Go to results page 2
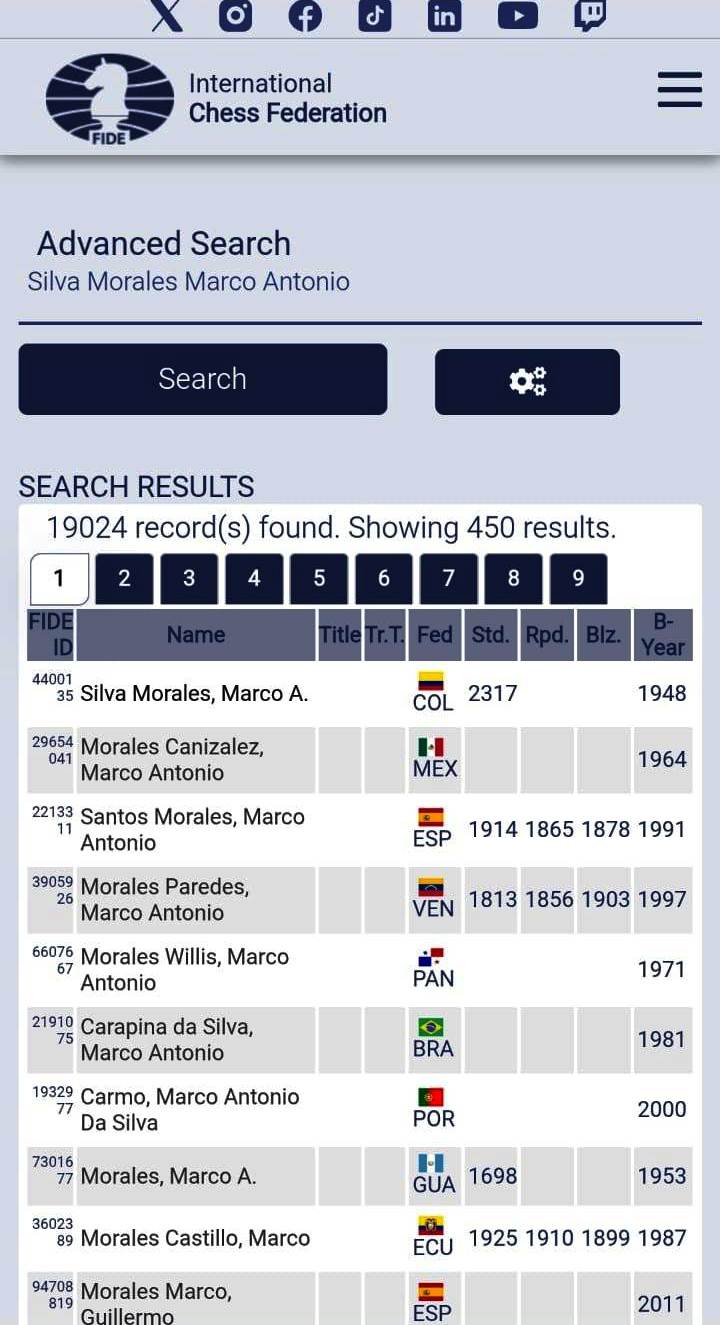The height and width of the screenshot is (1325, 720). coord(124,578)
